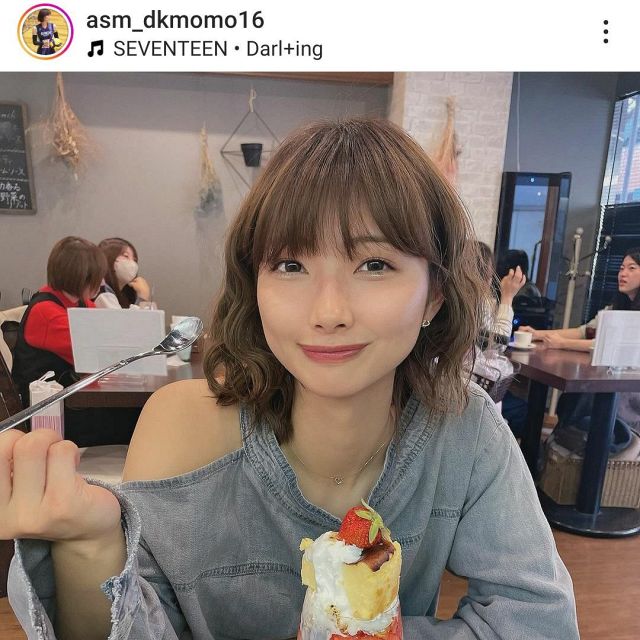
Task: Open asm_dkmomo16's profile picture story
Action: (45, 32)
